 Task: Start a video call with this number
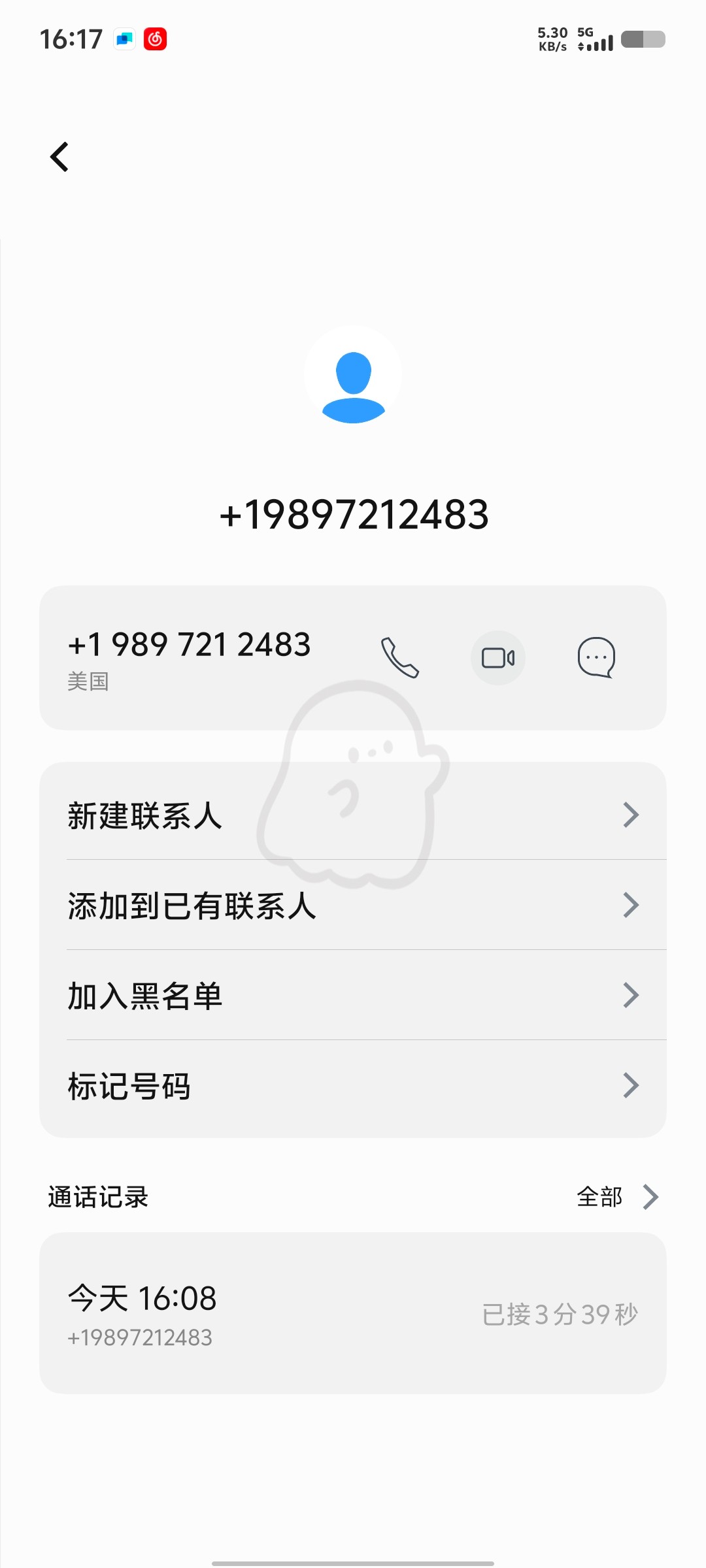pos(498,658)
